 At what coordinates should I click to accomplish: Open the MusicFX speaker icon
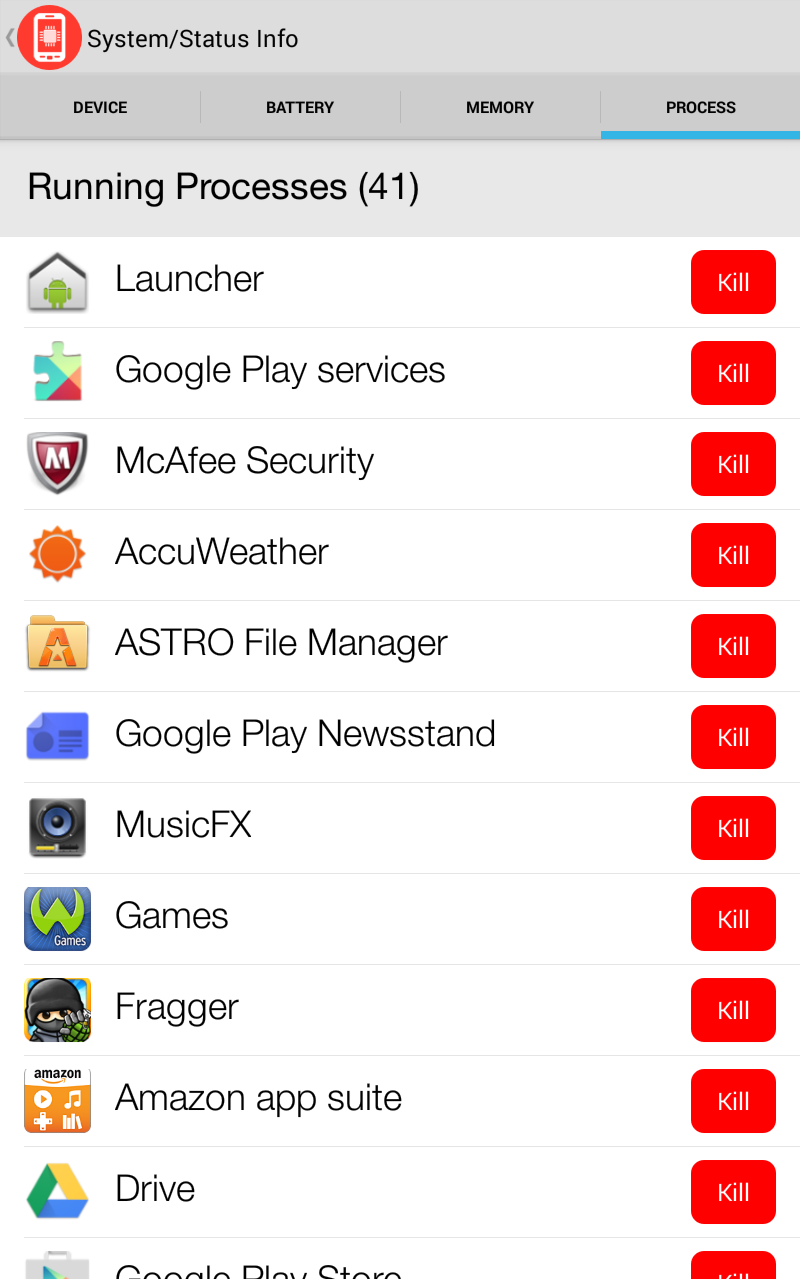pos(57,828)
